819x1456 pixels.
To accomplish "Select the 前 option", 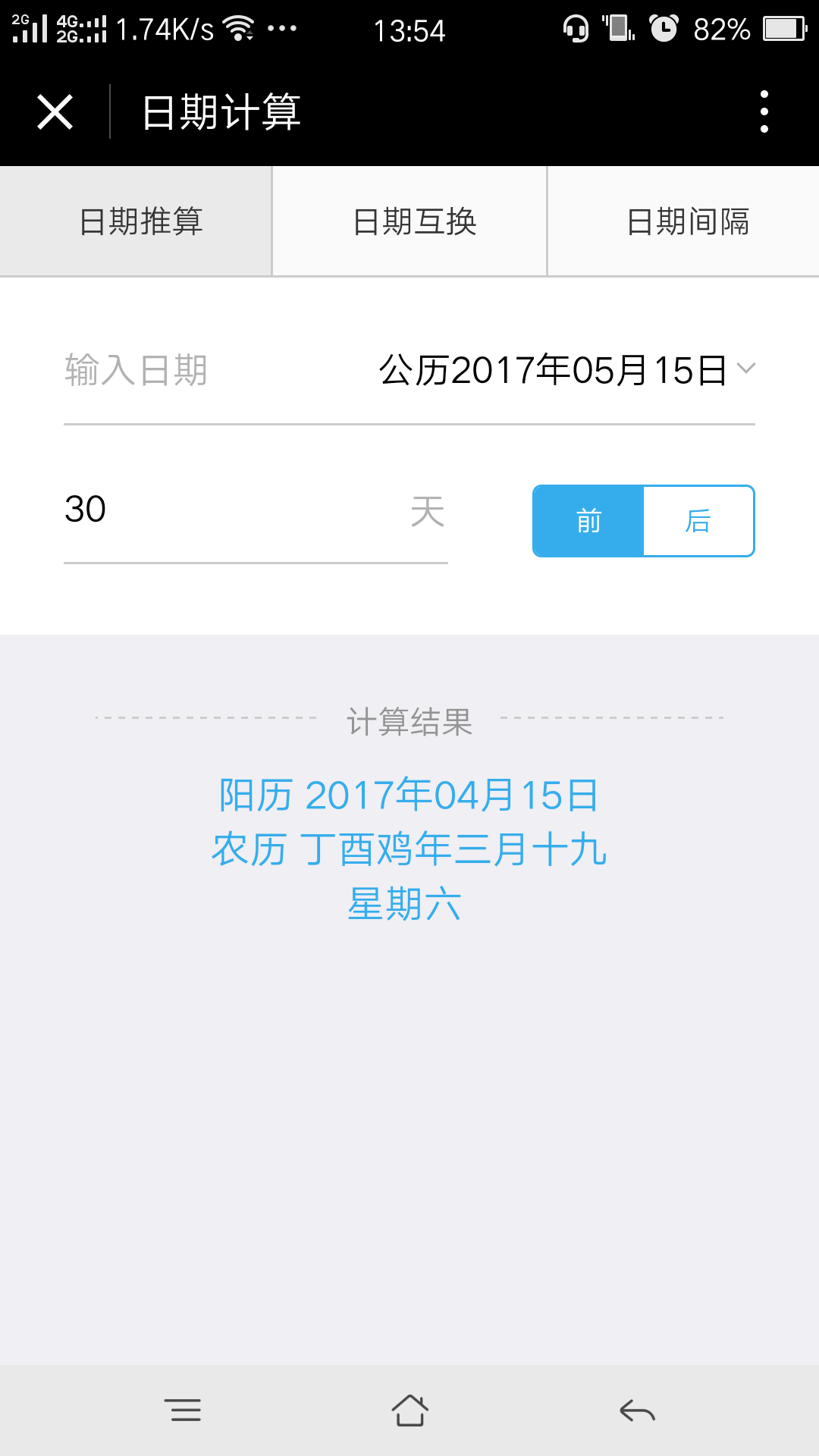I will (588, 521).
